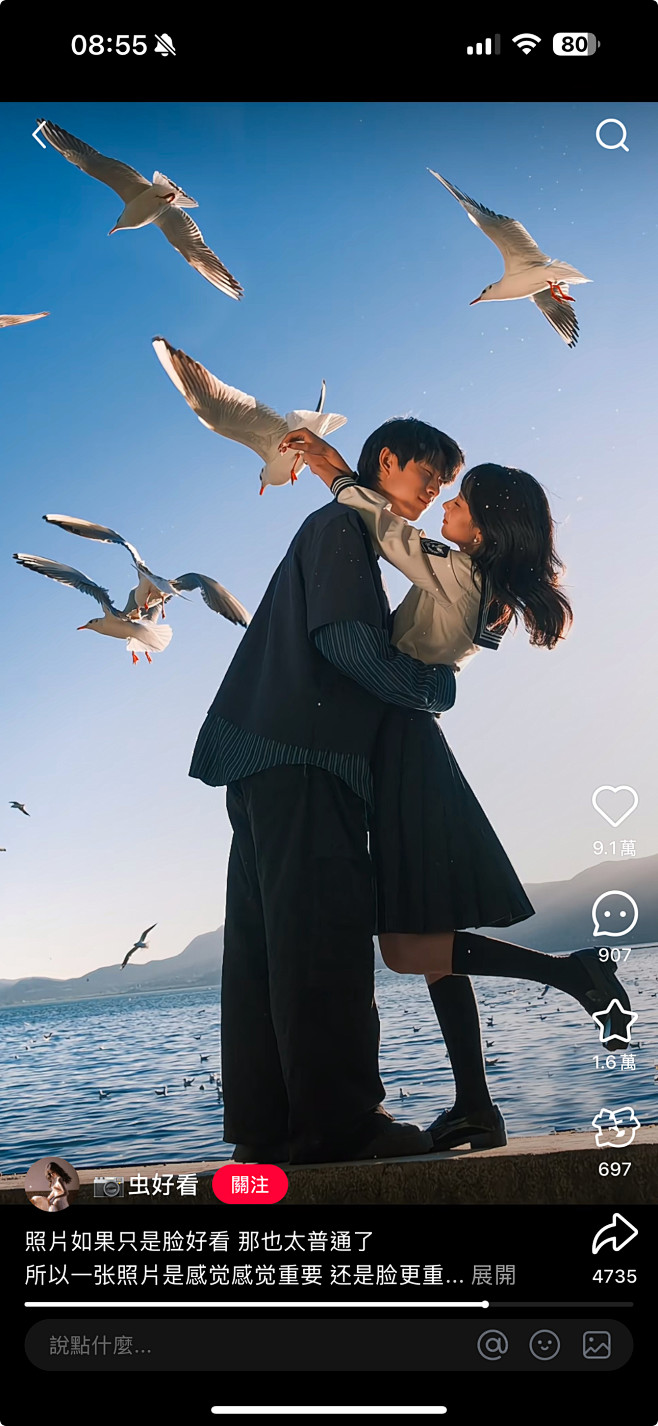This screenshot has height=1426, width=658.
Task: Share this video with the arrow
Action: point(615,1235)
